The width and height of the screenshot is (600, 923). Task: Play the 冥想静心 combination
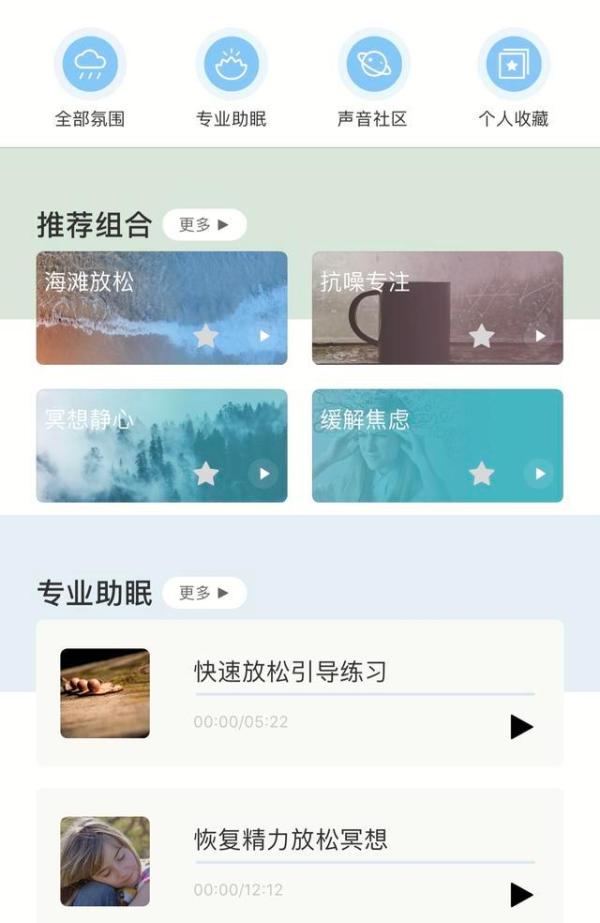pos(263,473)
